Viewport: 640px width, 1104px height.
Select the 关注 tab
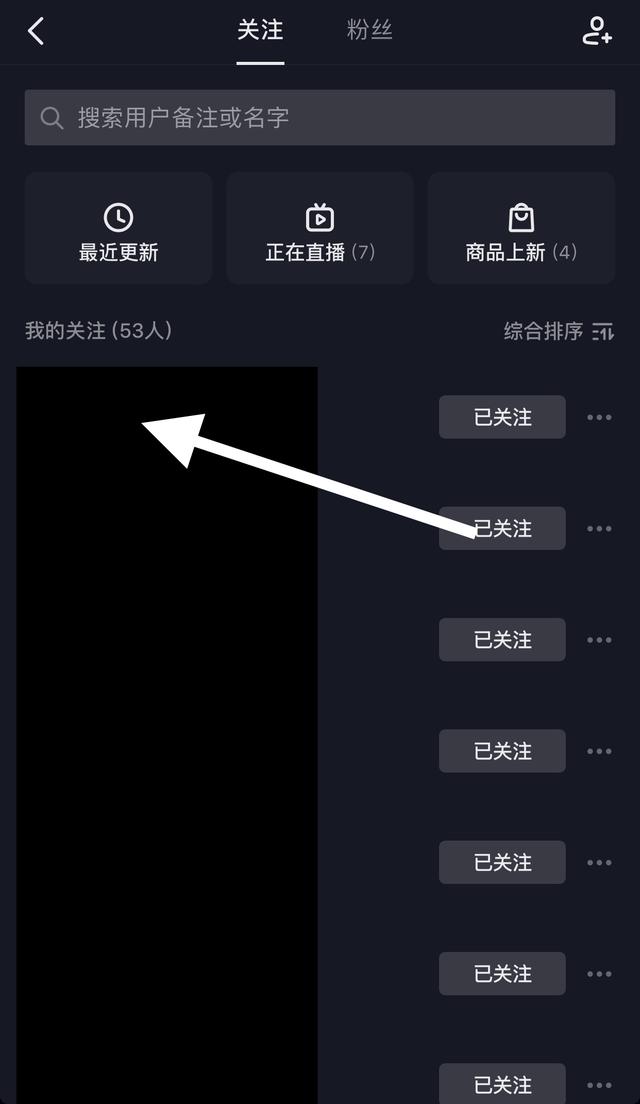click(x=260, y=30)
